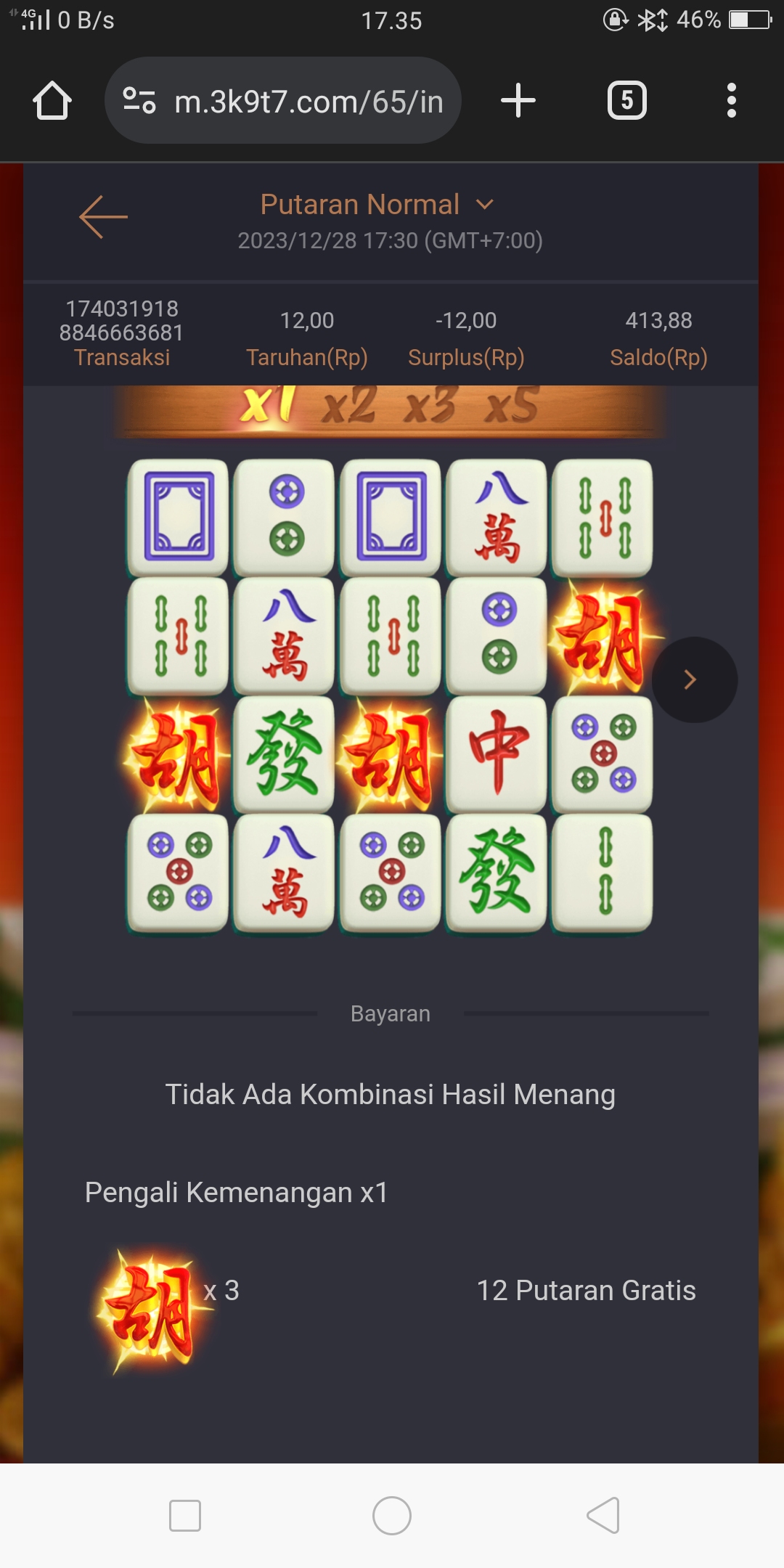Open the tab switcher showing 5 tabs
The image size is (784, 1568).
point(626,100)
